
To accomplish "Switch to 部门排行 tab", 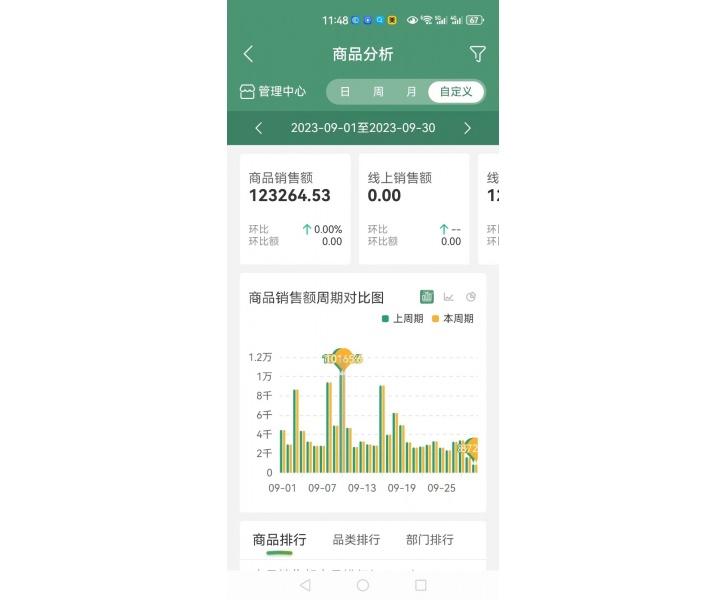I will coord(430,540).
